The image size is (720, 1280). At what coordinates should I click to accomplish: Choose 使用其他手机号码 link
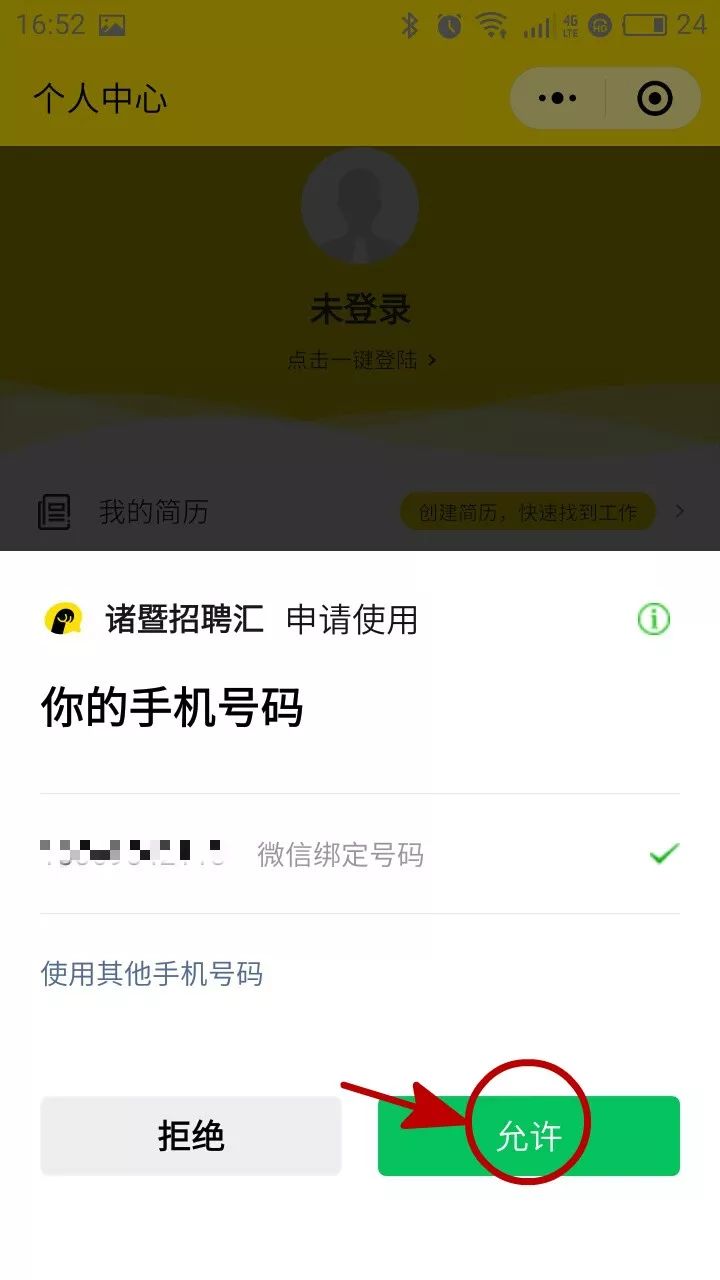point(152,973)
